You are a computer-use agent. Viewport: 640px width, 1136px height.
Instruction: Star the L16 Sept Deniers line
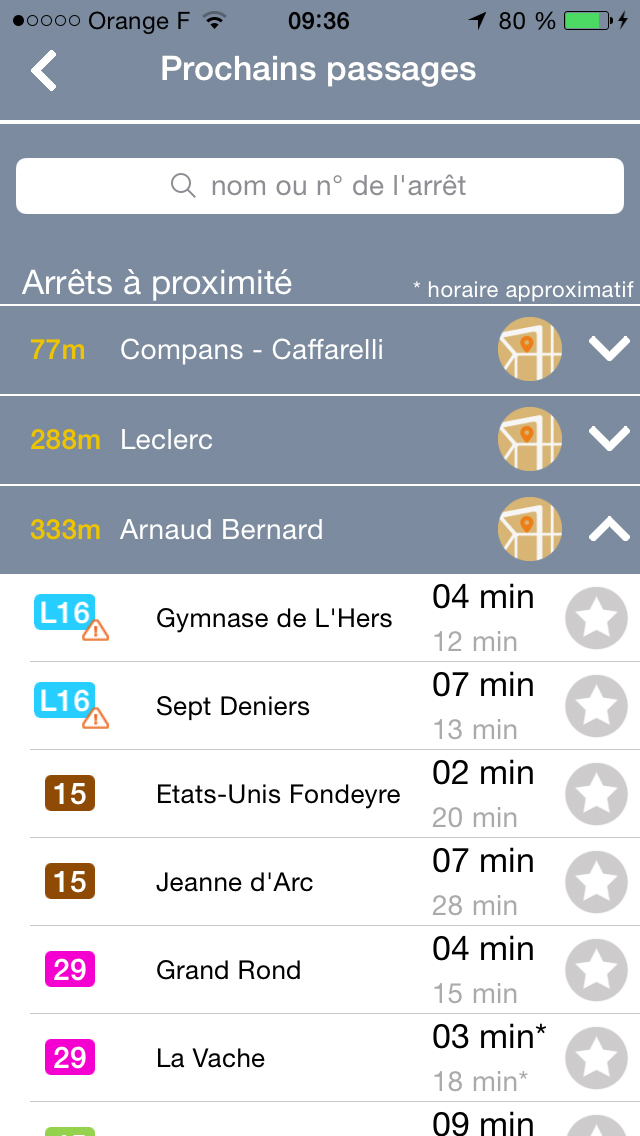pyautogui.click(x=597, y=706)
